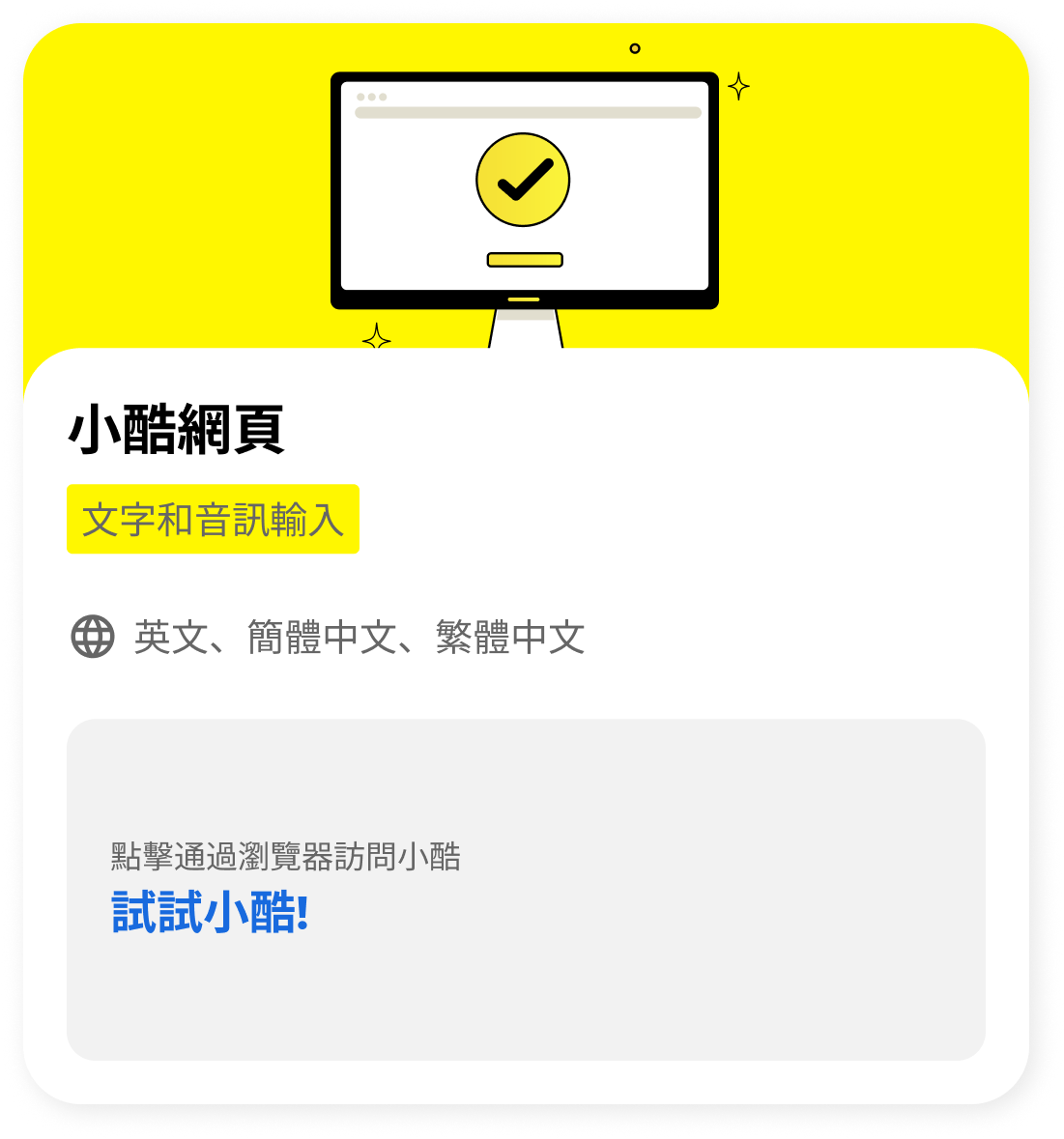The width and height of the screenshot is (1064, 1139).
Task: Click the monitor illustration graphic
Action: click(x=525, y=188)
